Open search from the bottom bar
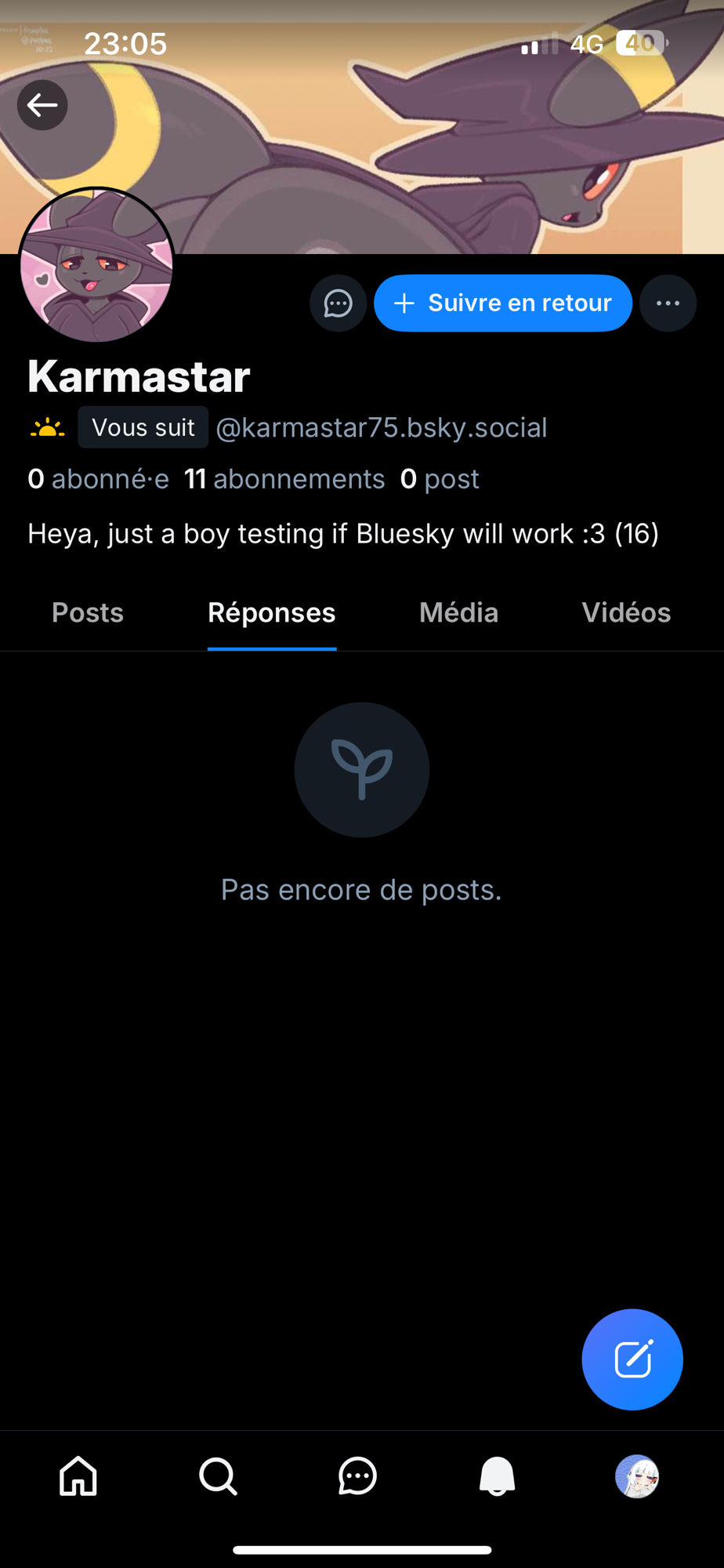 coord(218,1477)
